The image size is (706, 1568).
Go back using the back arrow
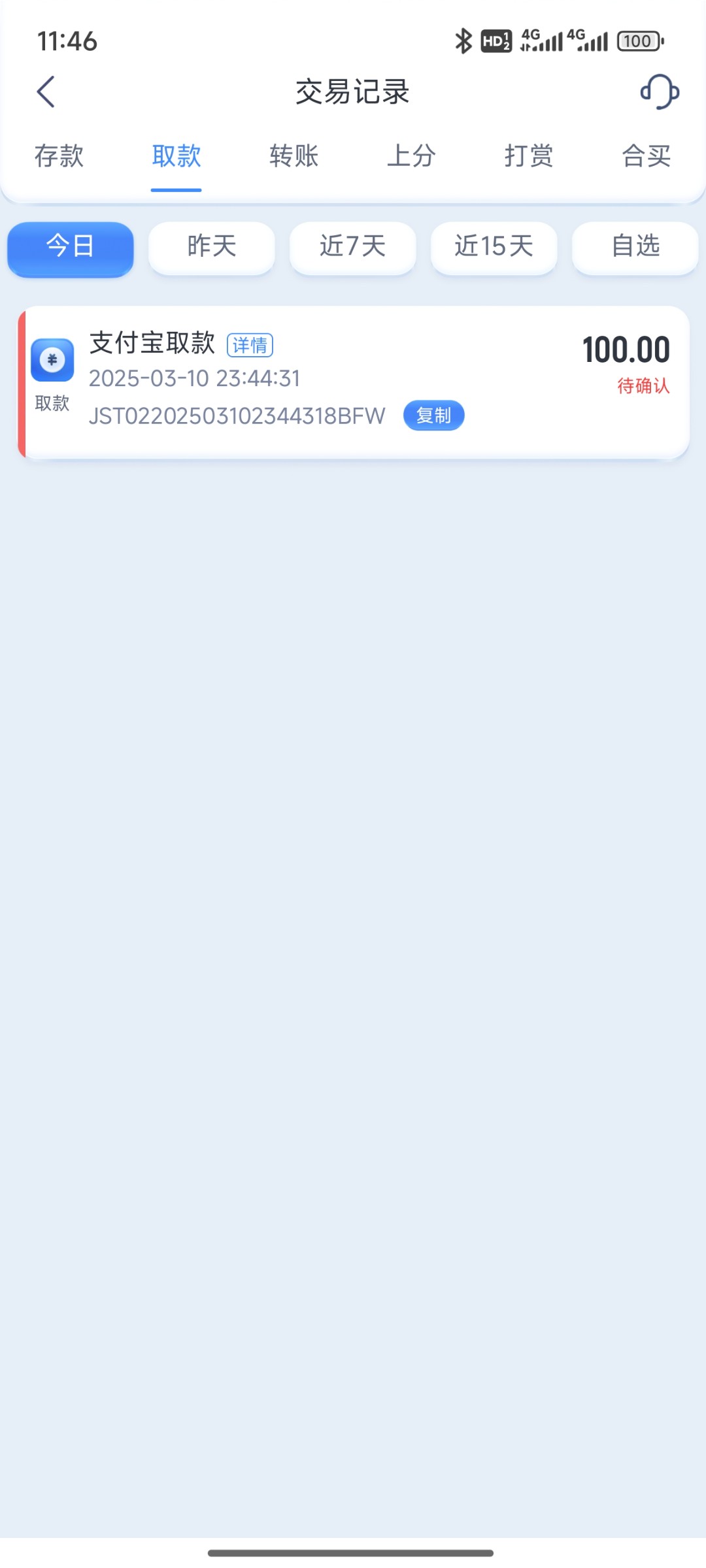pyautogui.click(x=46, y=91)
